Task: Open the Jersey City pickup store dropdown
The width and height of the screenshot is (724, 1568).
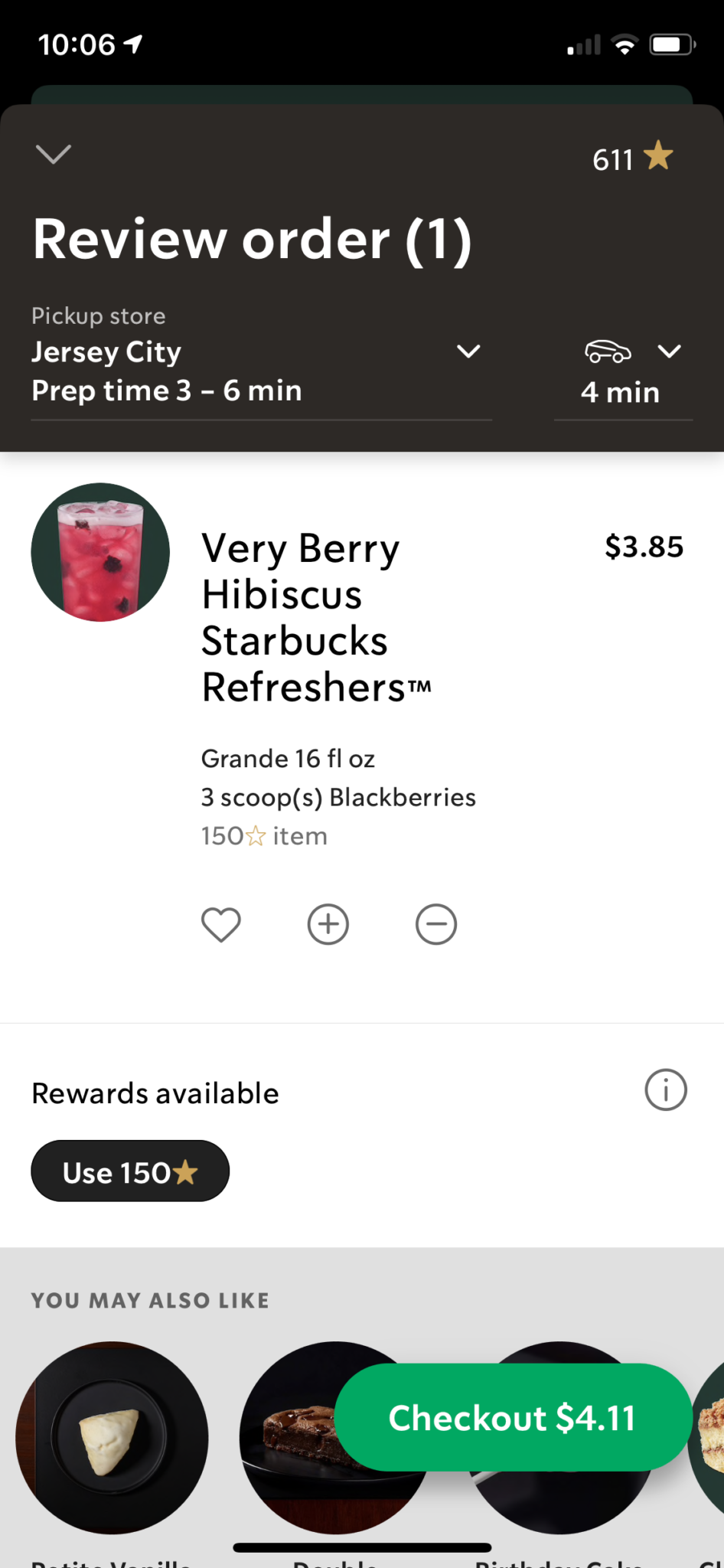Action: [x=469, y=351]
